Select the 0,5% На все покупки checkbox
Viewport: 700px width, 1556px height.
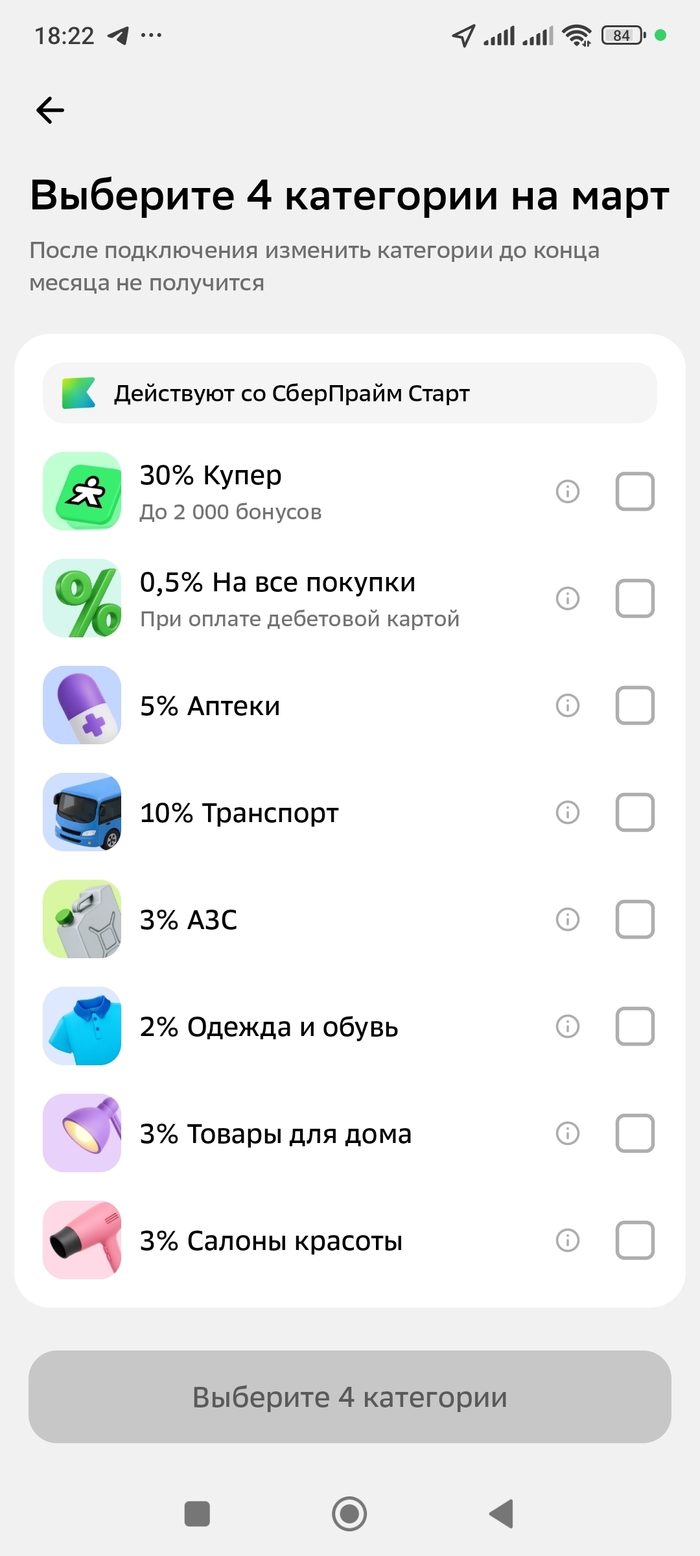click(x=634, y=599)
